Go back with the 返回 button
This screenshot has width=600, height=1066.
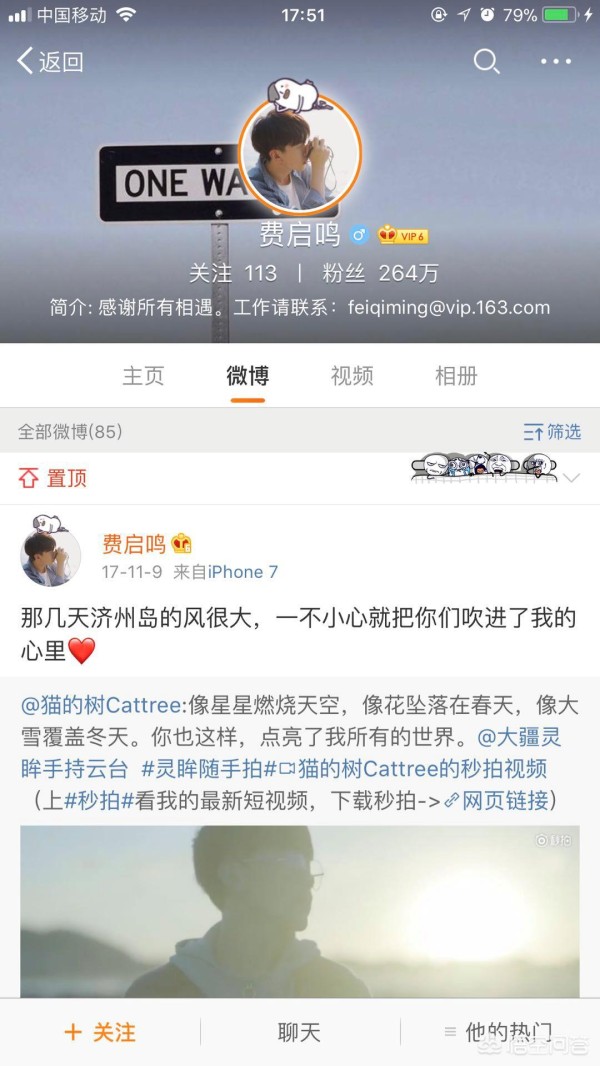point(50,61)
